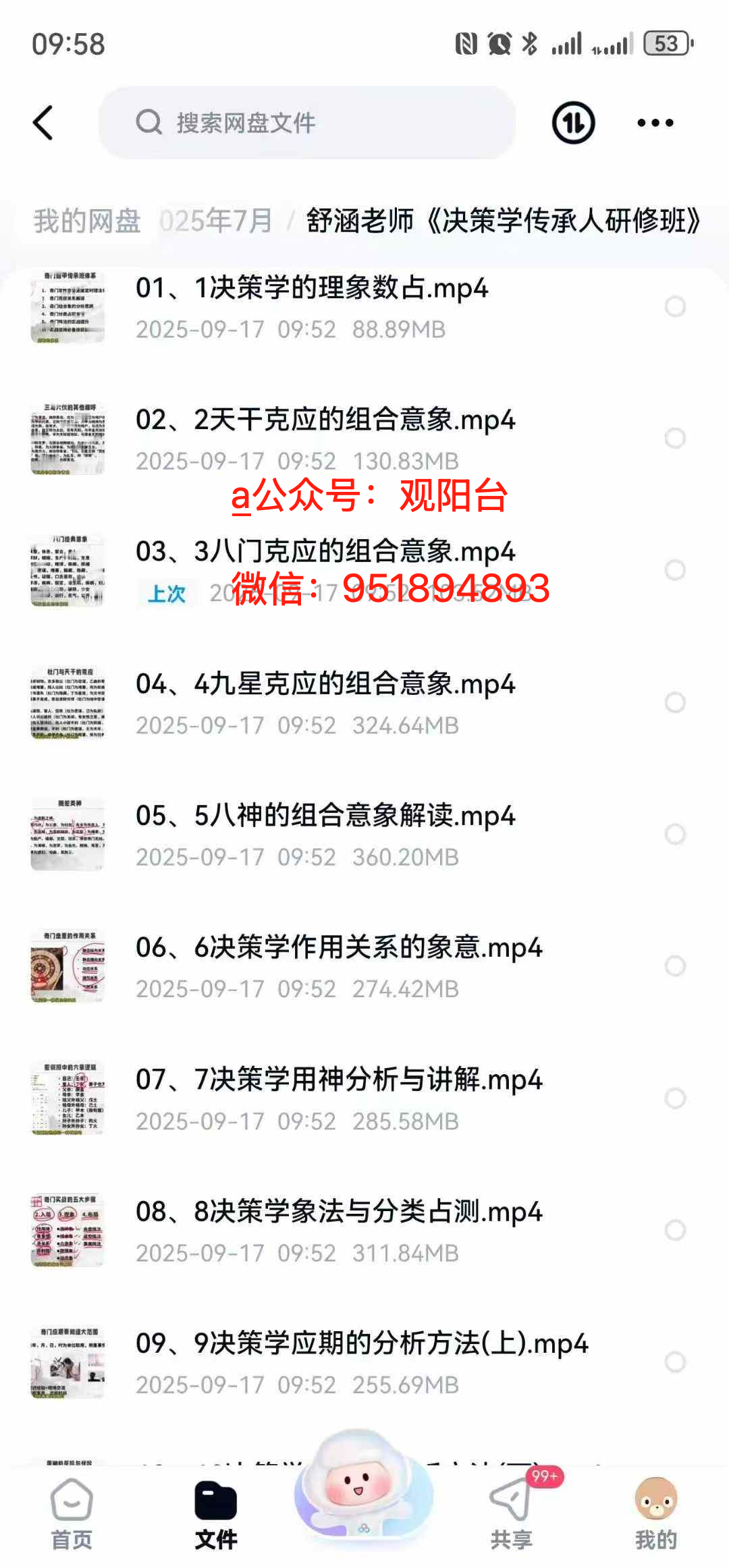Play 03、3八门克应的组合意象.mp4

coord(325,552)
